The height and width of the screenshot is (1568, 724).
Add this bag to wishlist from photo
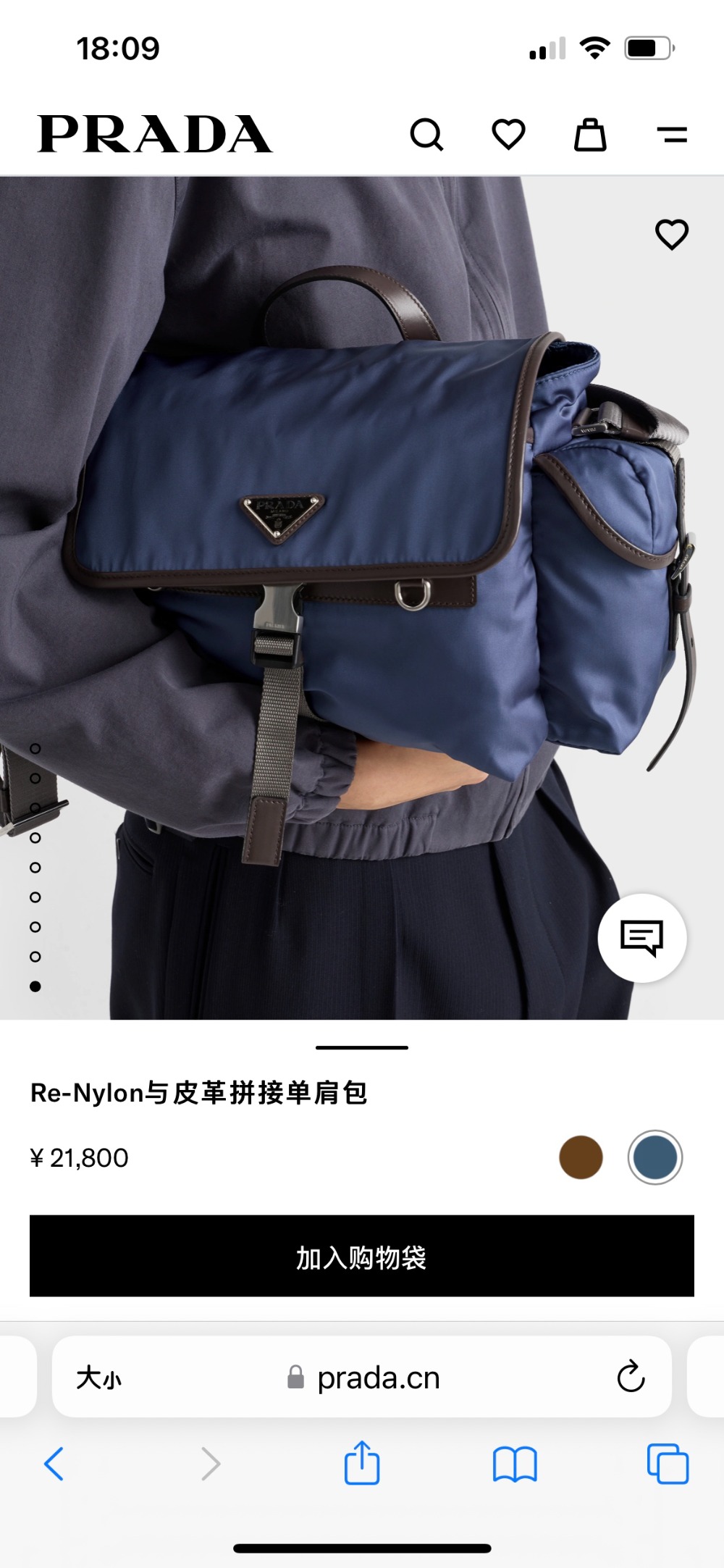pyautogui.click(x=671, y=235)
